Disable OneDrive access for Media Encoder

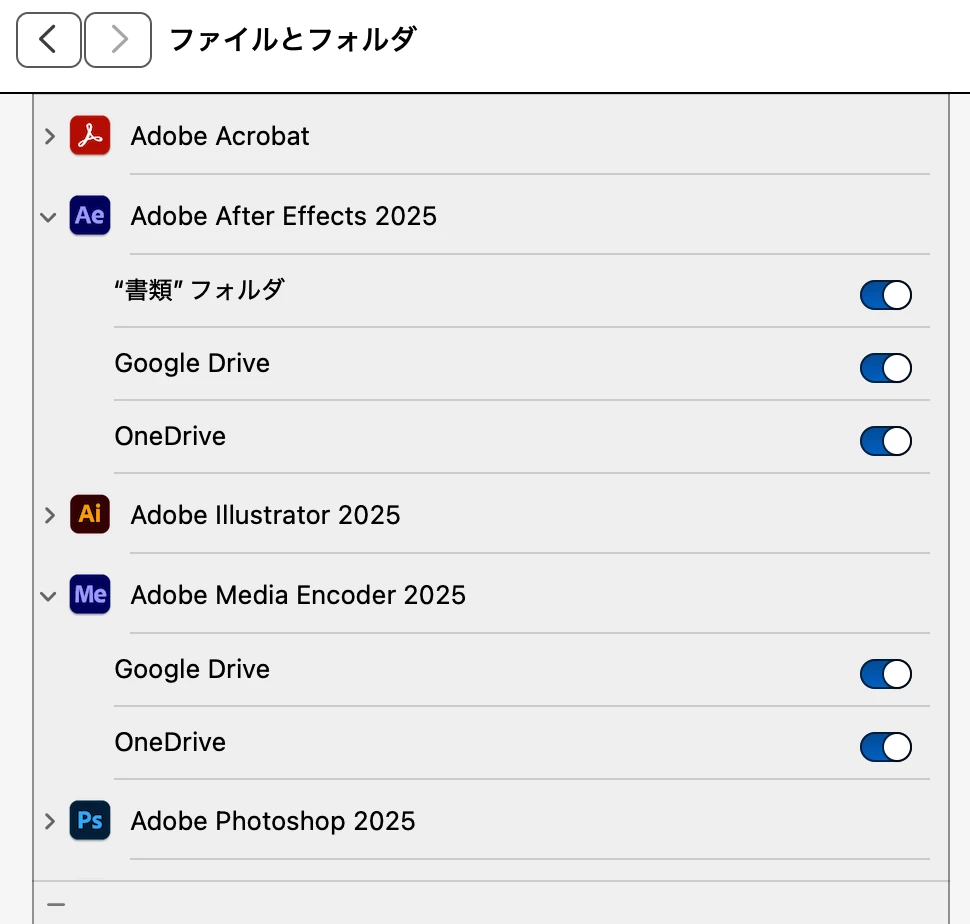tap(885, 747)
